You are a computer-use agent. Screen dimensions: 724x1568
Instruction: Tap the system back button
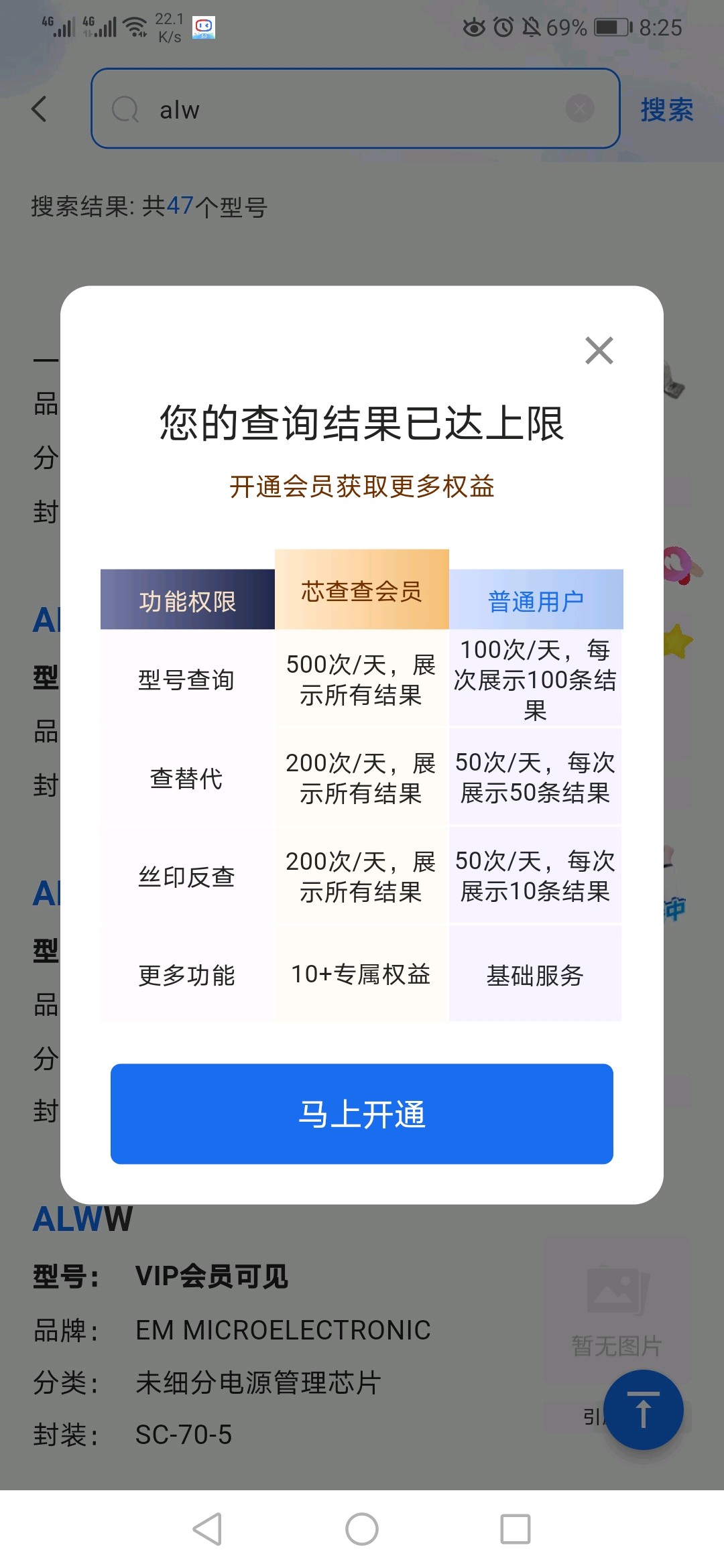207,1529
